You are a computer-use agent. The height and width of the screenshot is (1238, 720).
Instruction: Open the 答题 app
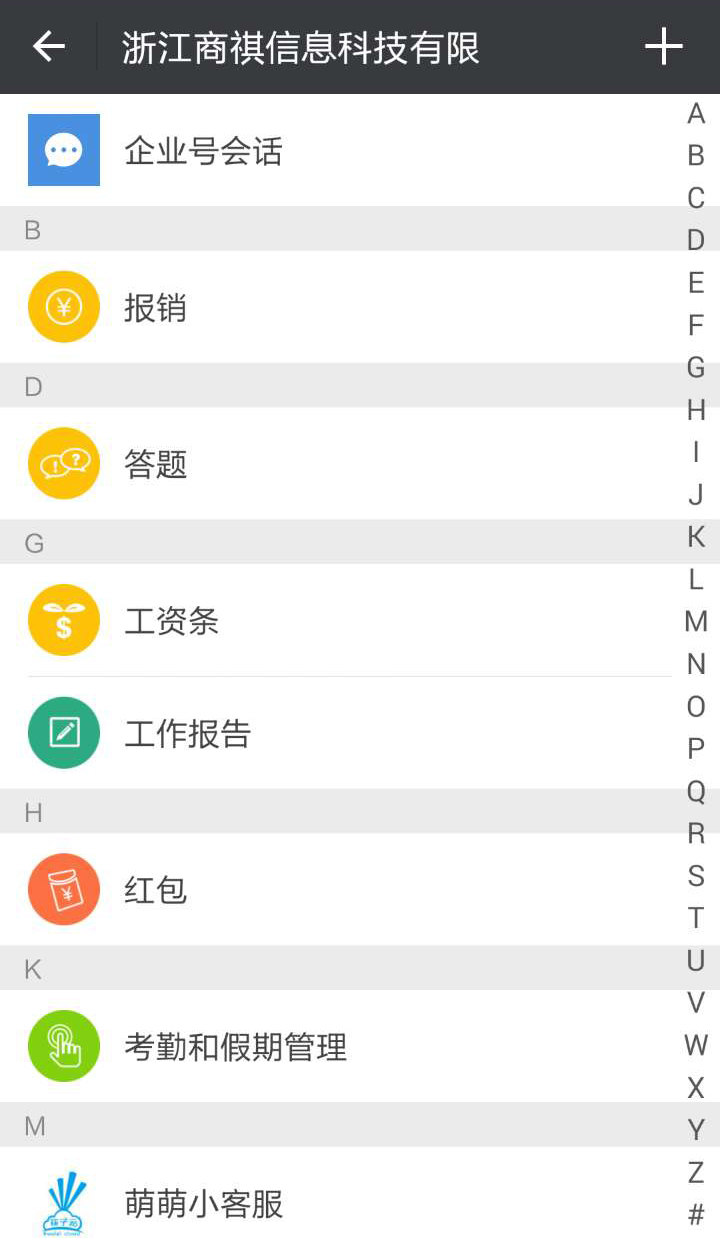pos(336,463)
